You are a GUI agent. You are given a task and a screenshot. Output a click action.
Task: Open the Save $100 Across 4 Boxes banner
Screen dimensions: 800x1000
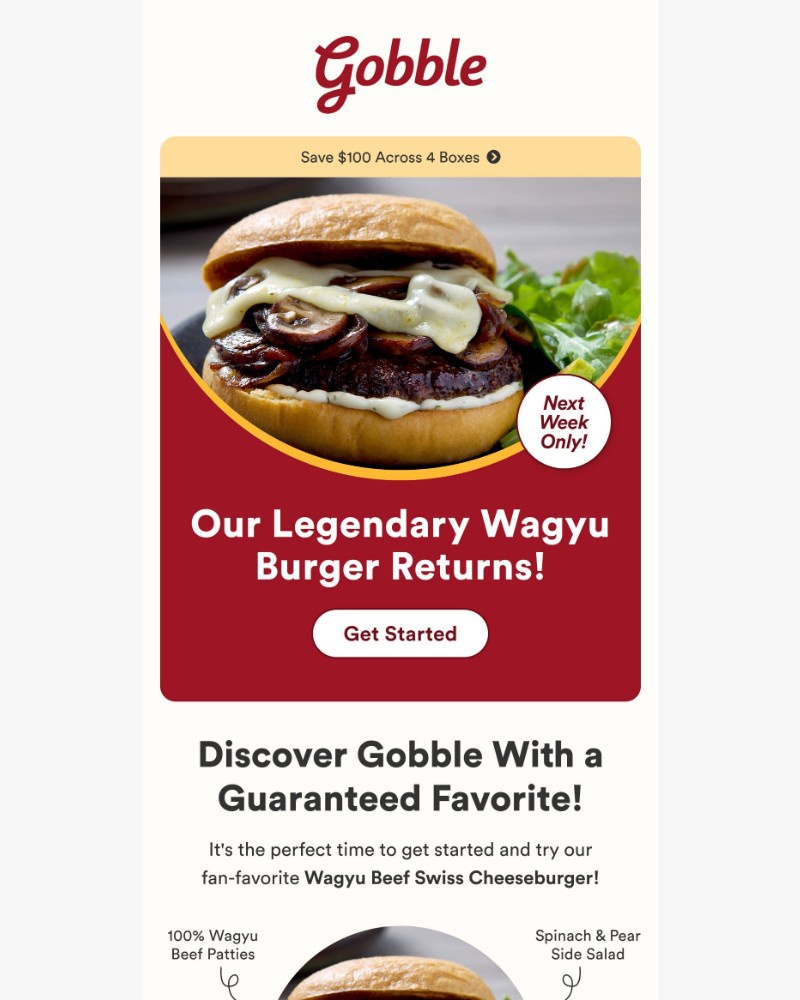(x=400, y=157)
